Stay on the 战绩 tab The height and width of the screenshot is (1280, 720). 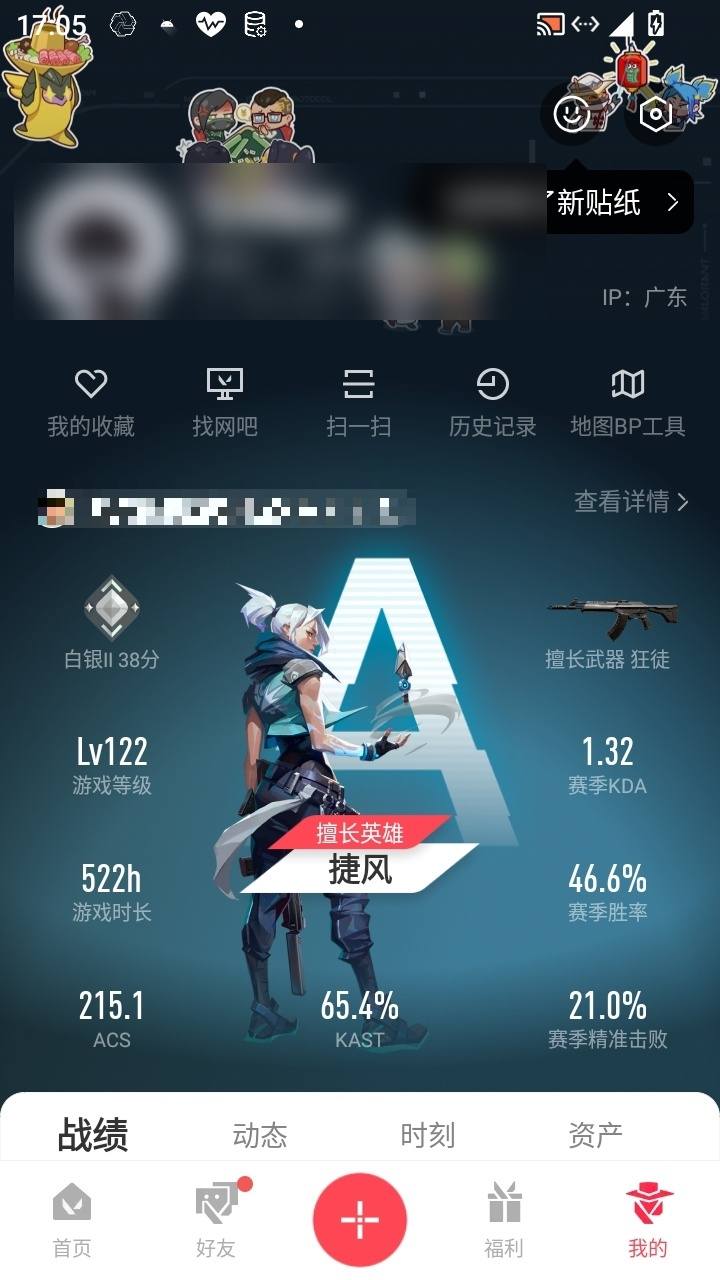pyautogui.click(x=92, y=1135)
